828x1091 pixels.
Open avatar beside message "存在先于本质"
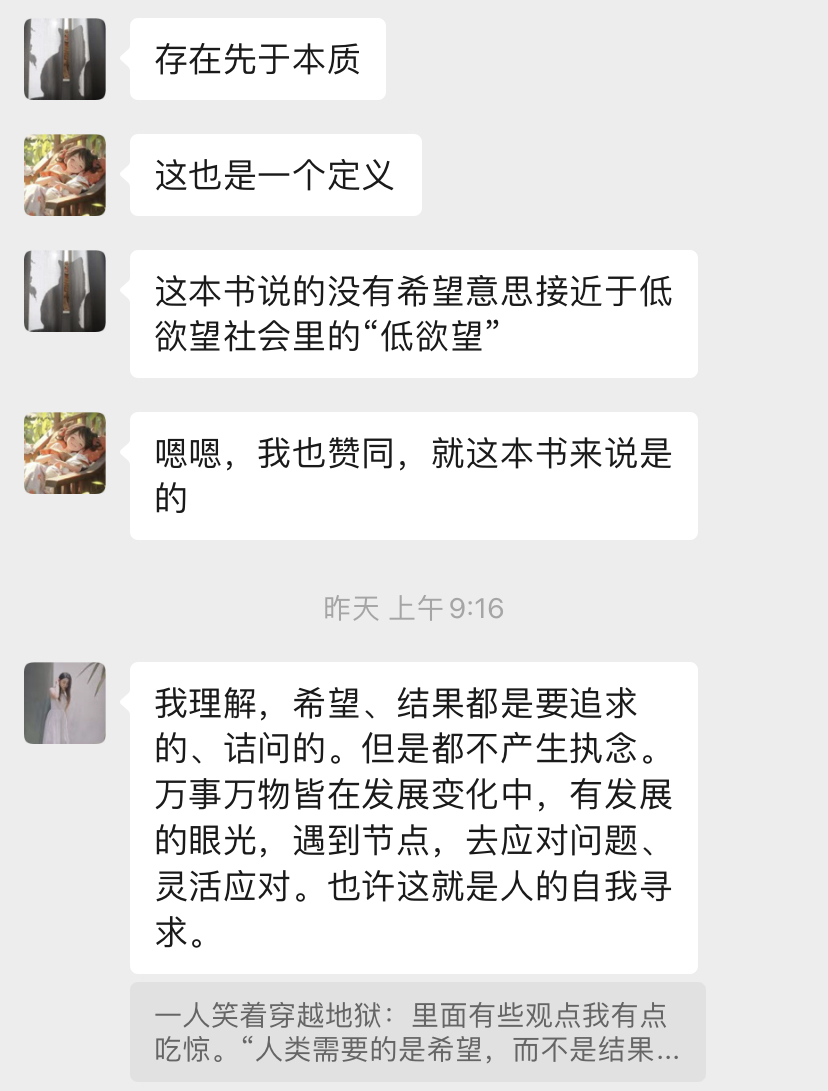(65, 59)
